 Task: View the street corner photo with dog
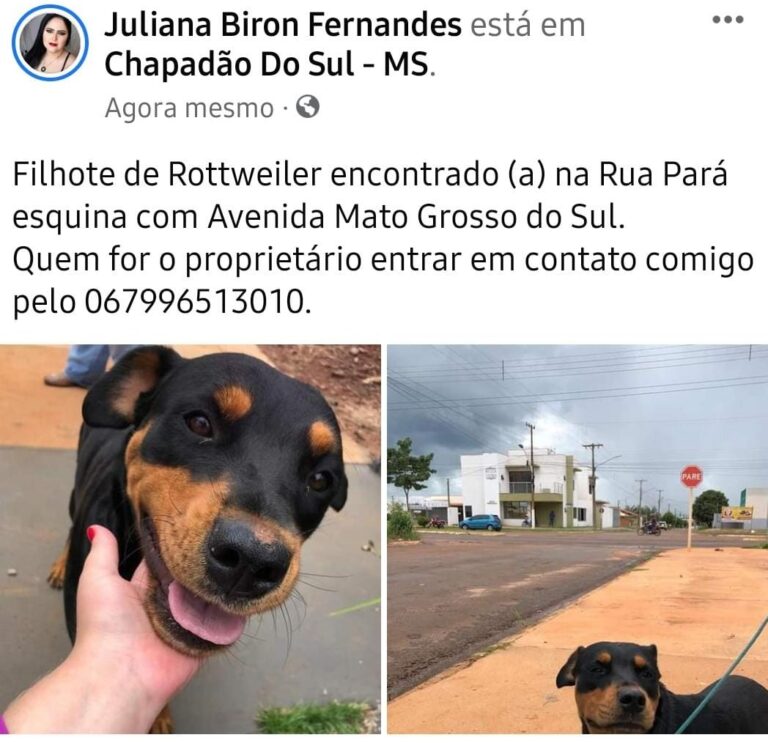coord(578,540)
